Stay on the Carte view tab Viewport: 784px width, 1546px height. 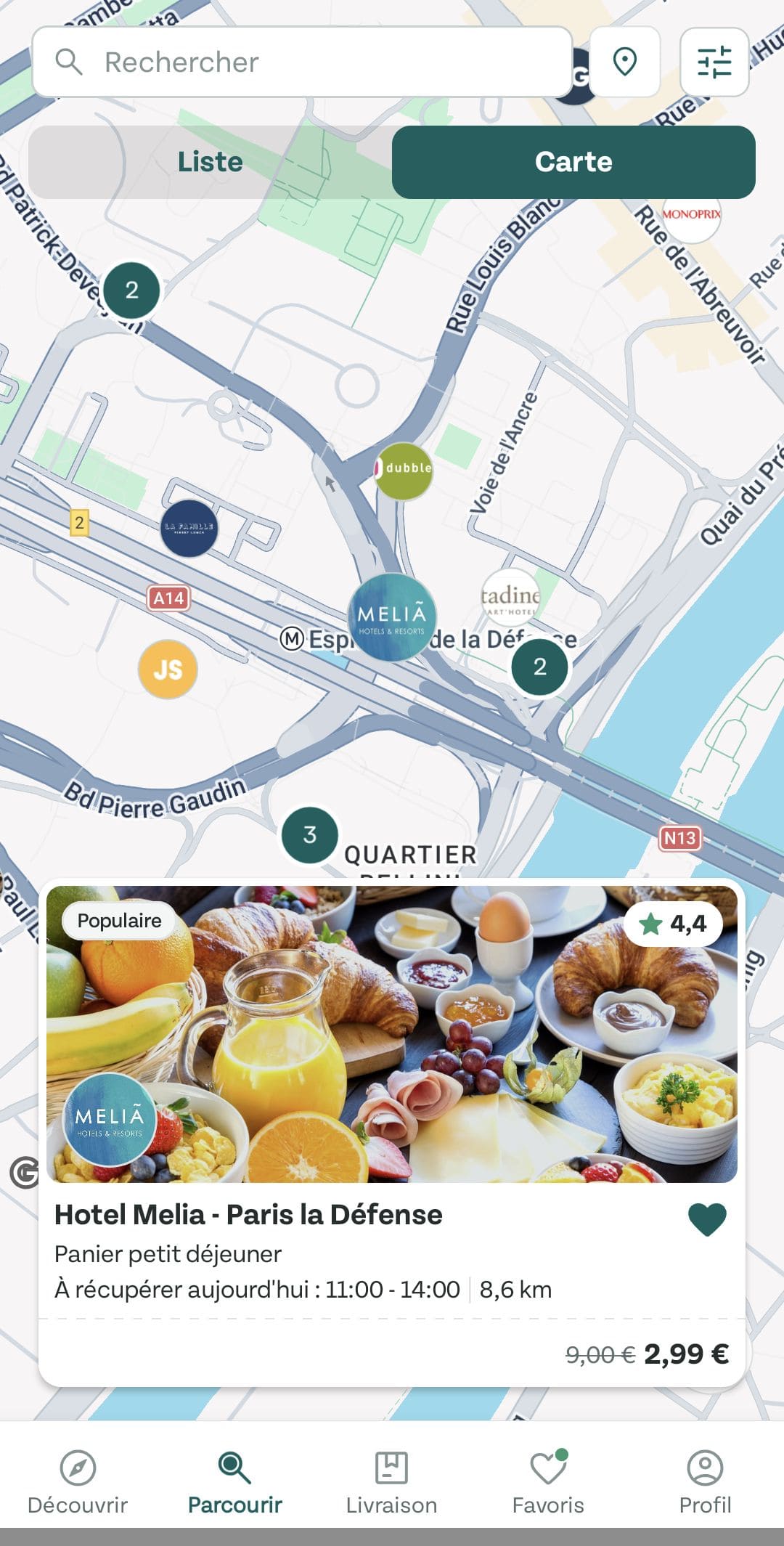(574, 161)
